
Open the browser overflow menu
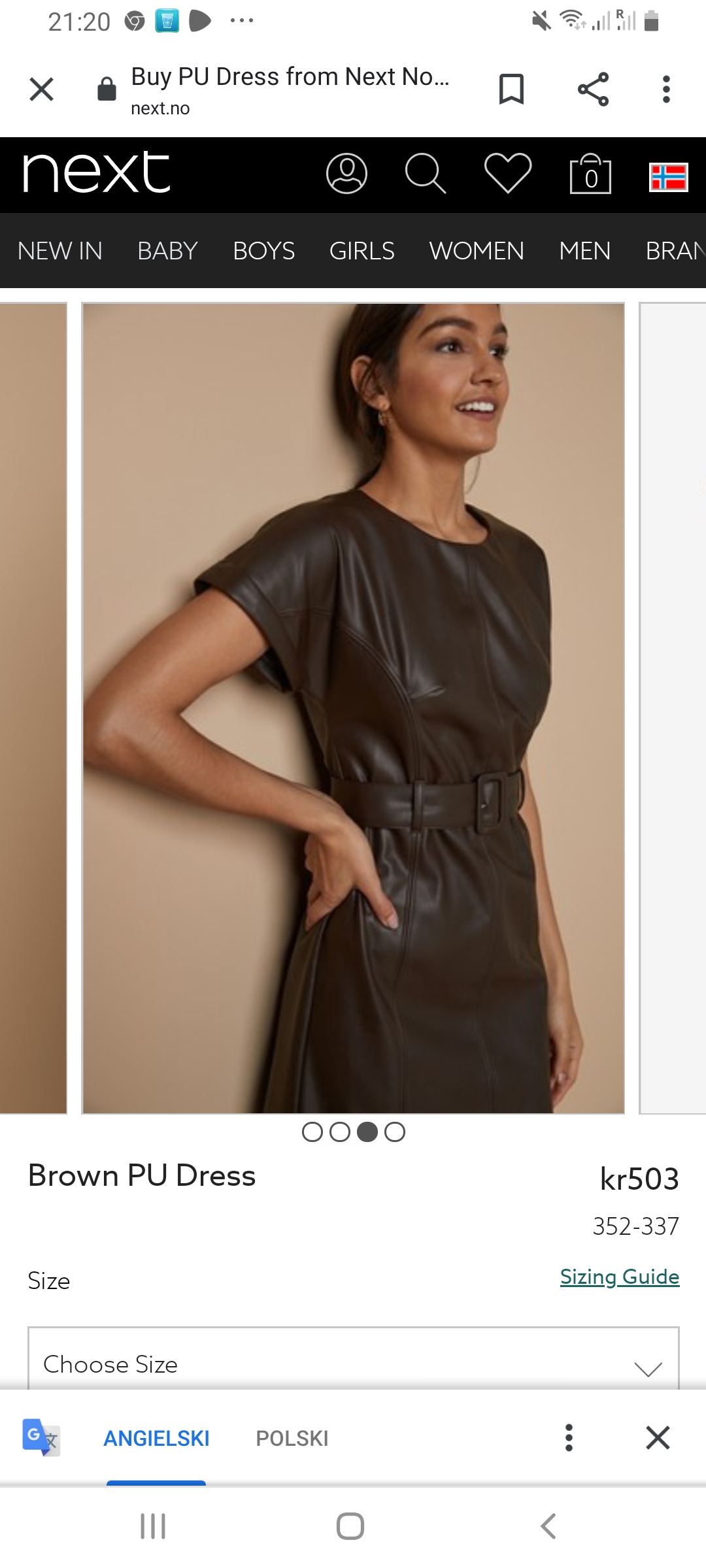click(666, 90)
